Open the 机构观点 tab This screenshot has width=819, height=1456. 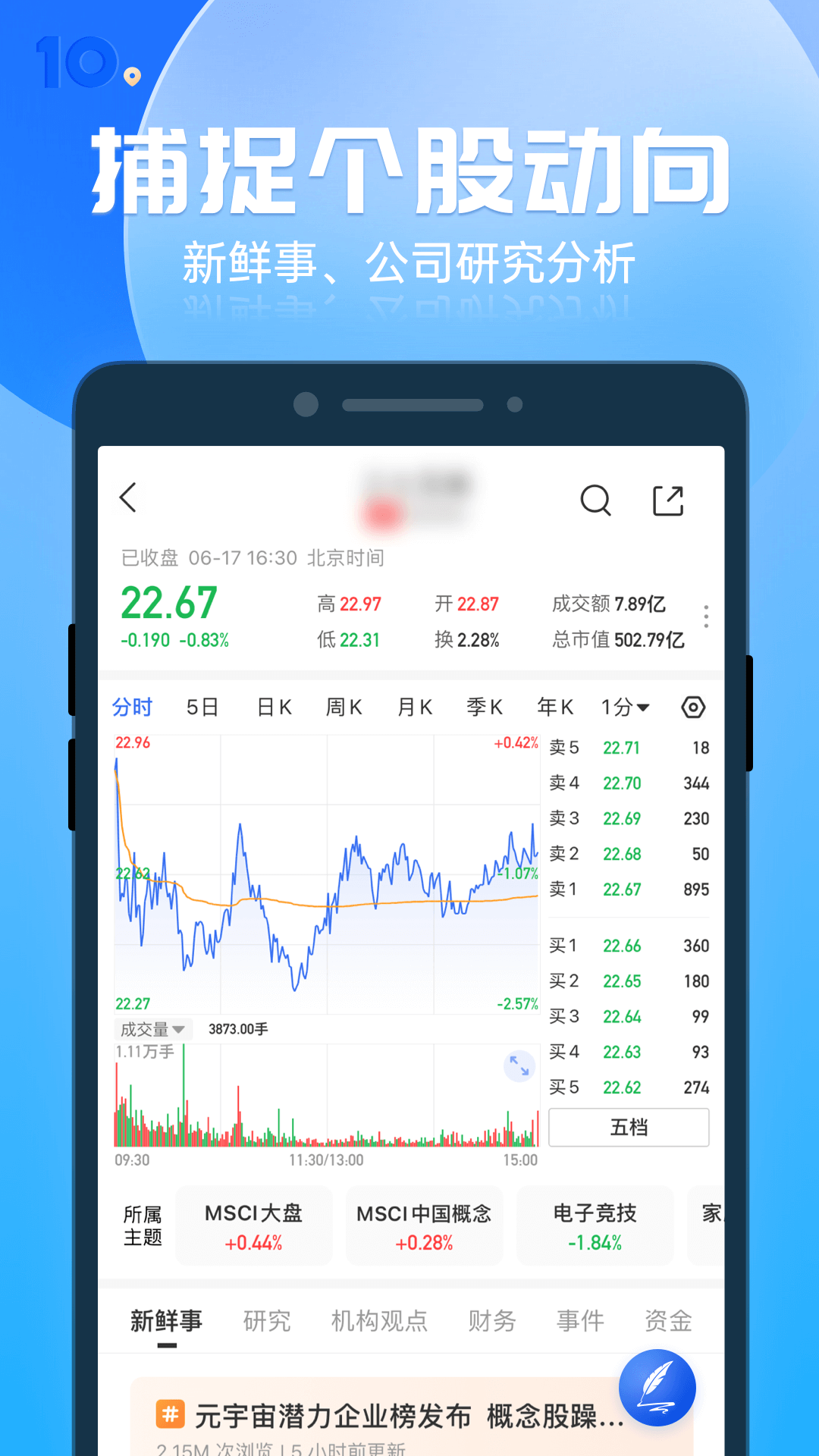[x=378, y=1321]
